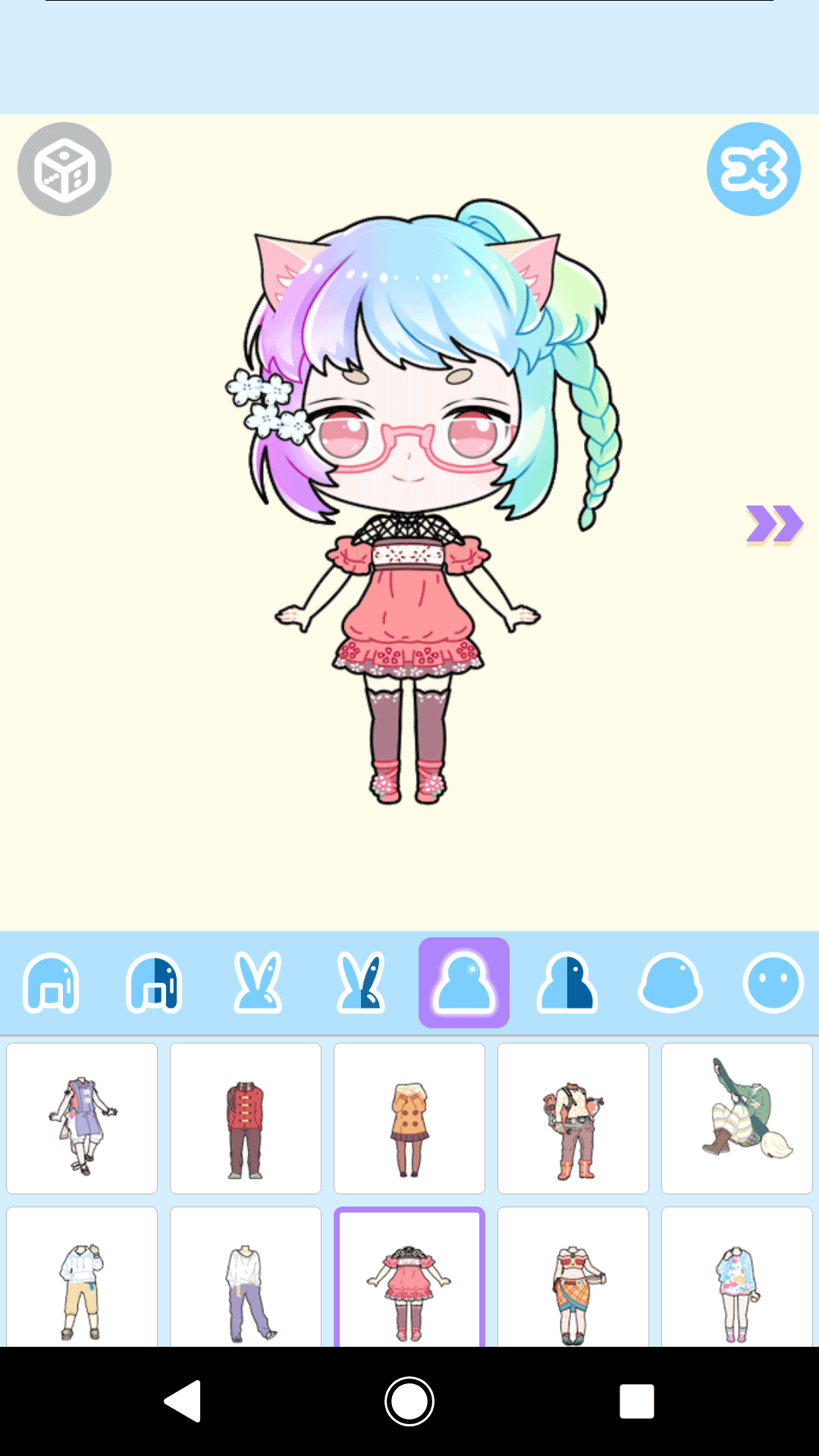Open the two-tone bunny ears category tab
Image resolution: width=819 pixels, height=1456 pixels.
click(x=361, y=983)
